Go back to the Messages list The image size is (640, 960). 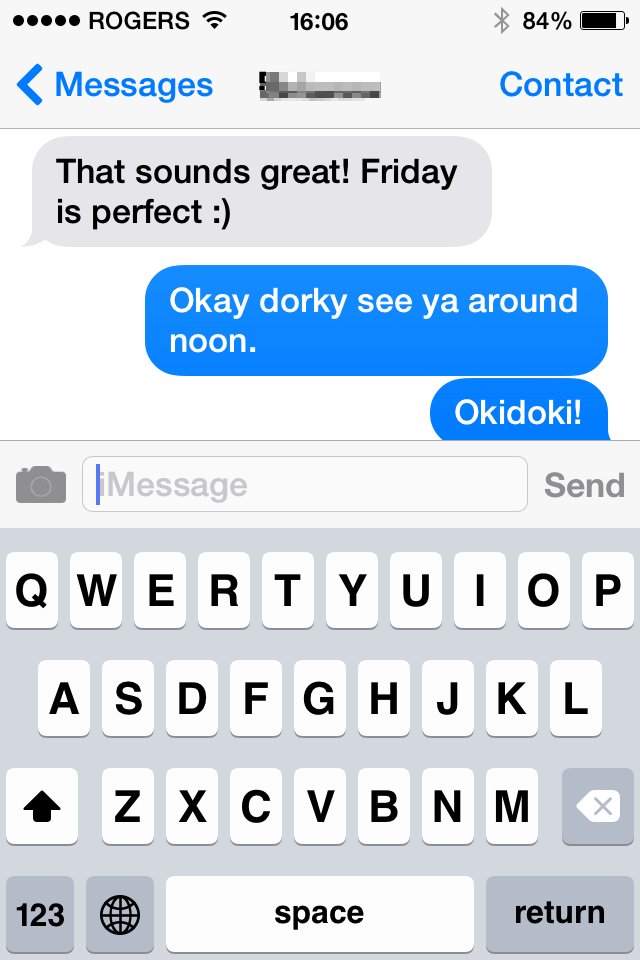(115, 86)
